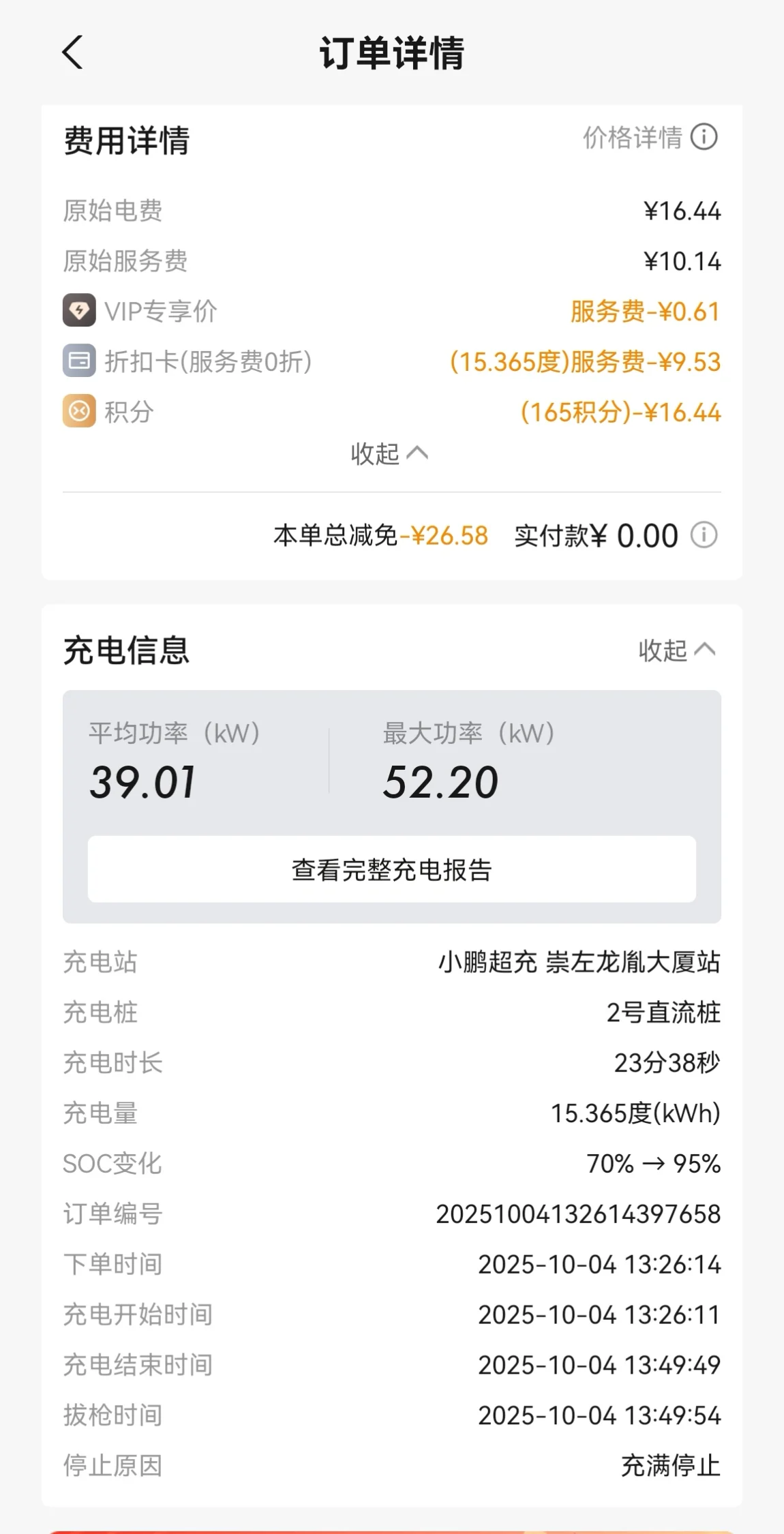This screenshot has height=1534, width=784.
Task: Open 价格详情 price details info
Action: pos(650,137)
